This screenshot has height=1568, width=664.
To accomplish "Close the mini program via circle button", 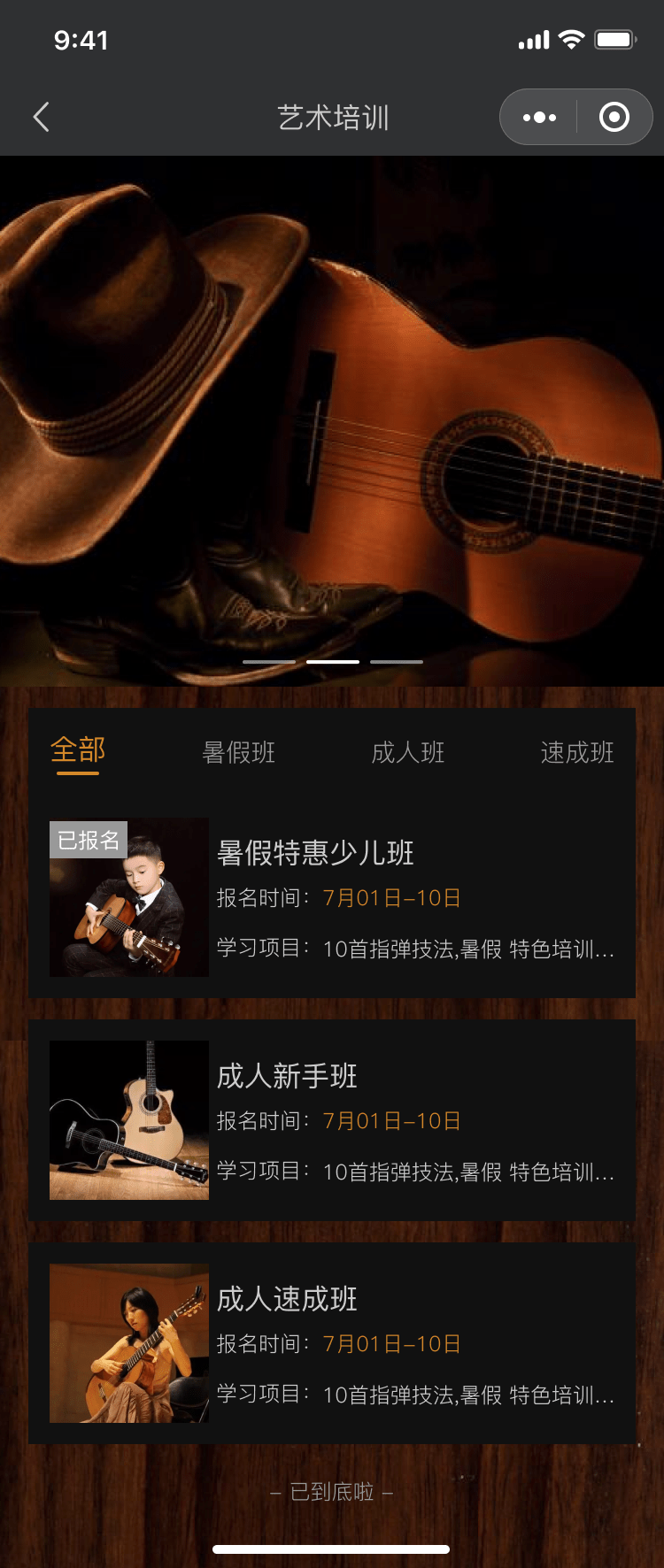I will (614, 117).
